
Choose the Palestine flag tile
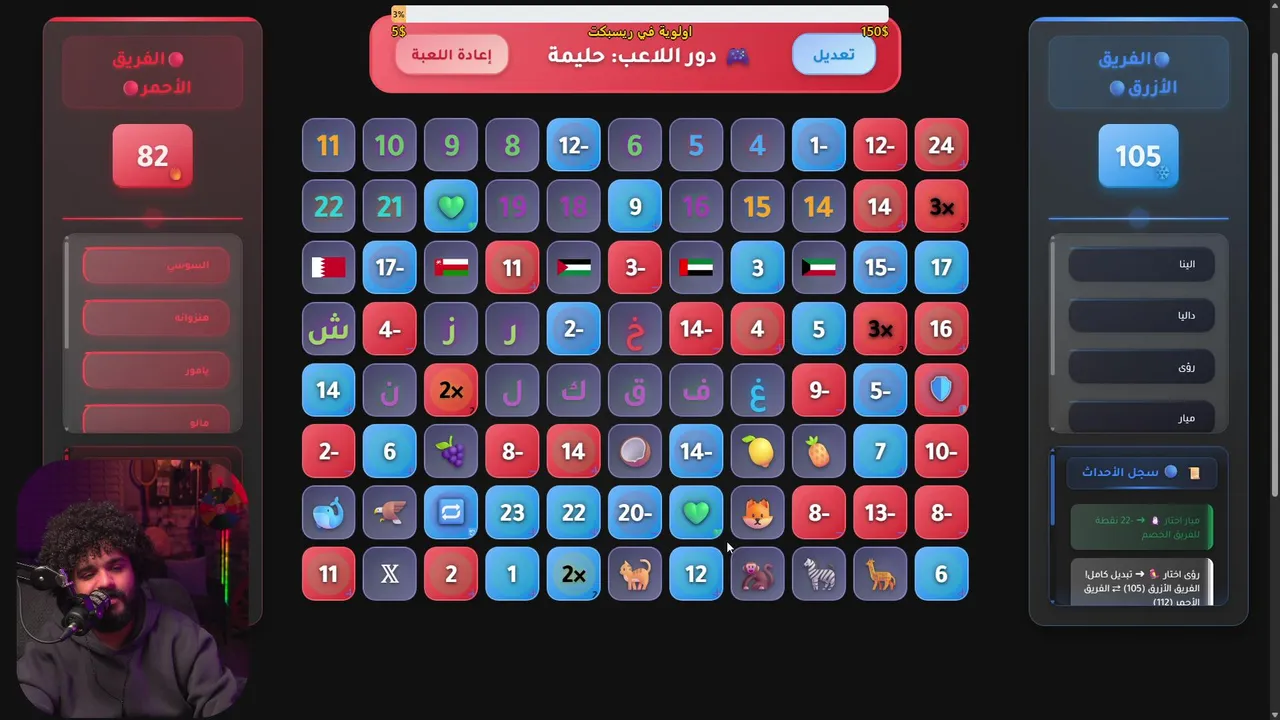[x=573, y=267]
